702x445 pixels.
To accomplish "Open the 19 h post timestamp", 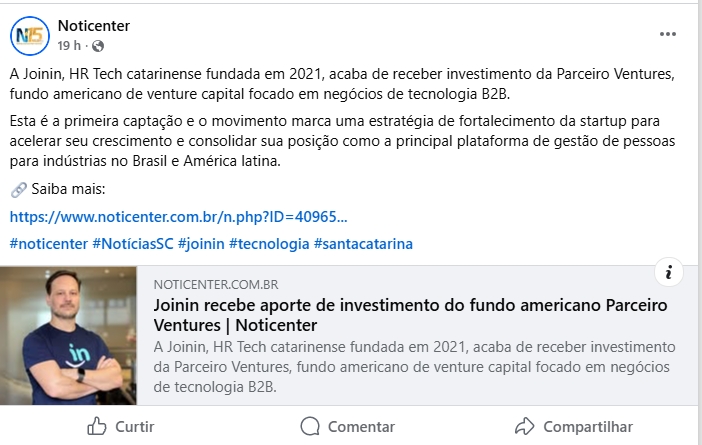I will coord(69,46).
